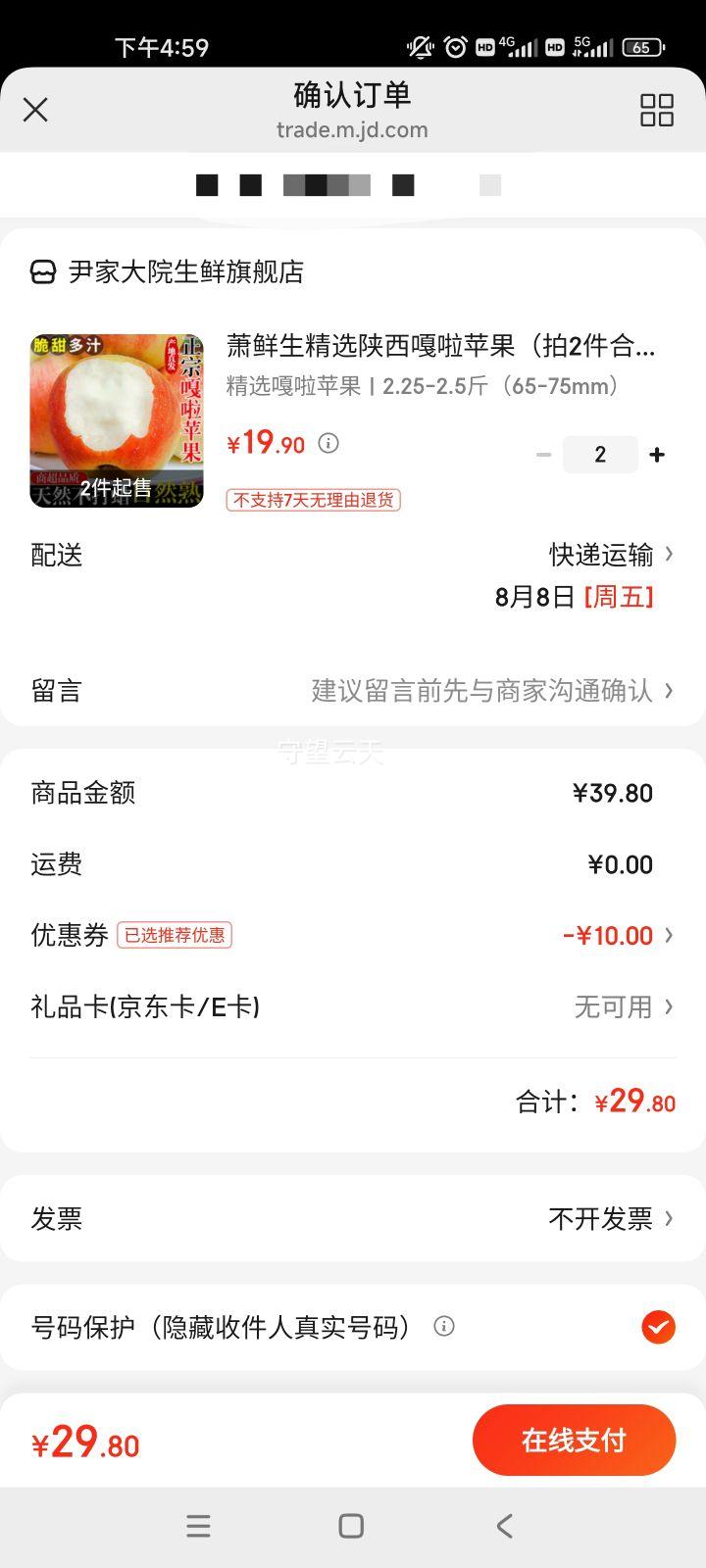Open 礼品卡 gift card row
Image resolution: width=706 pixels, height=1568 pixels.
pyautogui.click(x=353, y=1006)
